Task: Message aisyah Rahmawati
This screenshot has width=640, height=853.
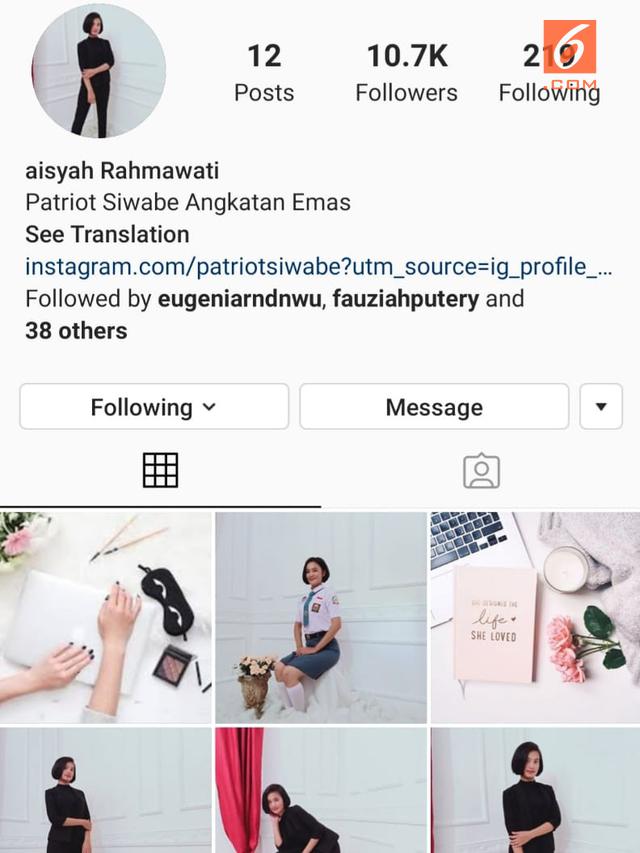Action: click(x=434, y=407)
